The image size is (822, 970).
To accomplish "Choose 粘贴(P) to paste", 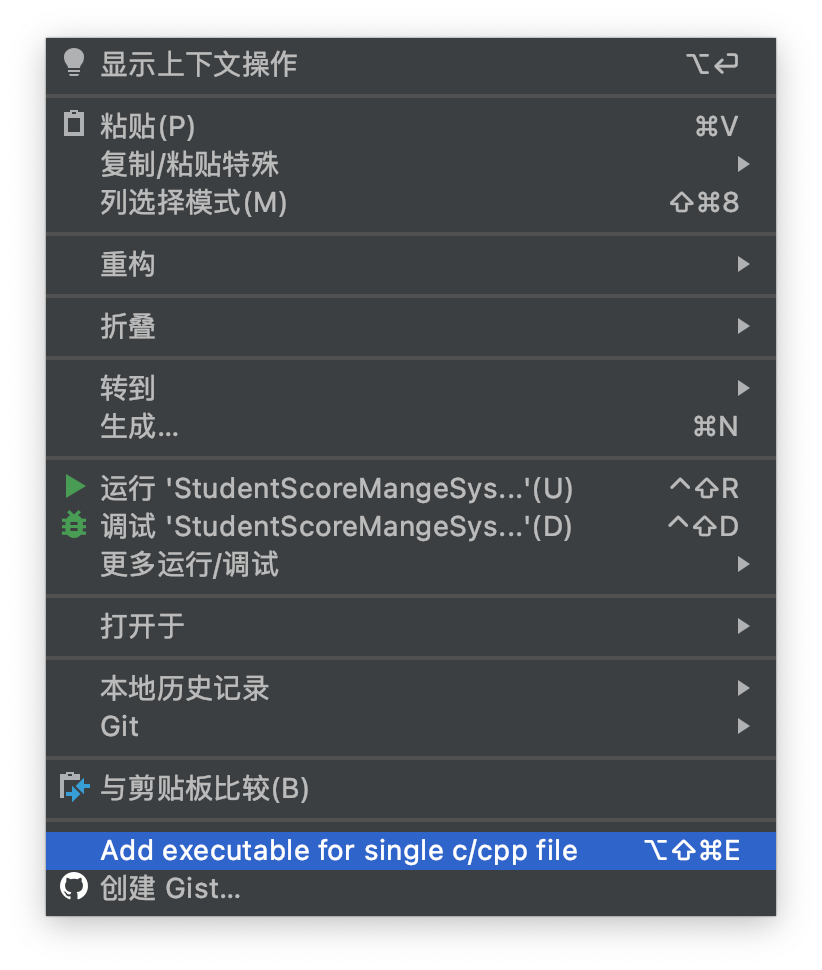I will click(x=148, y=126).
